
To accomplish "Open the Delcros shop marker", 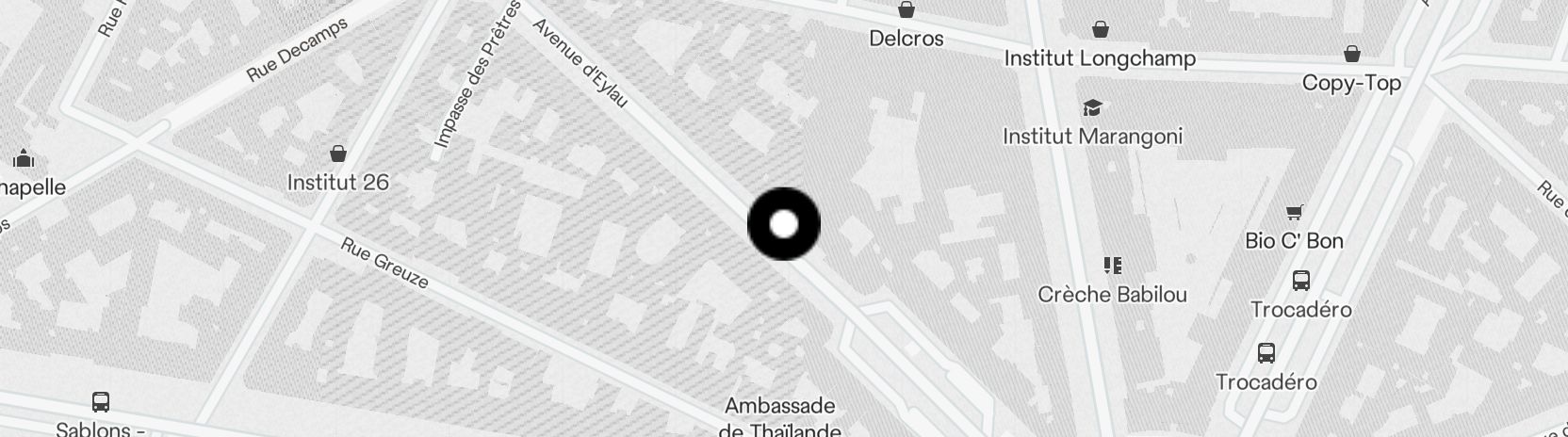I will pos(906,10).
